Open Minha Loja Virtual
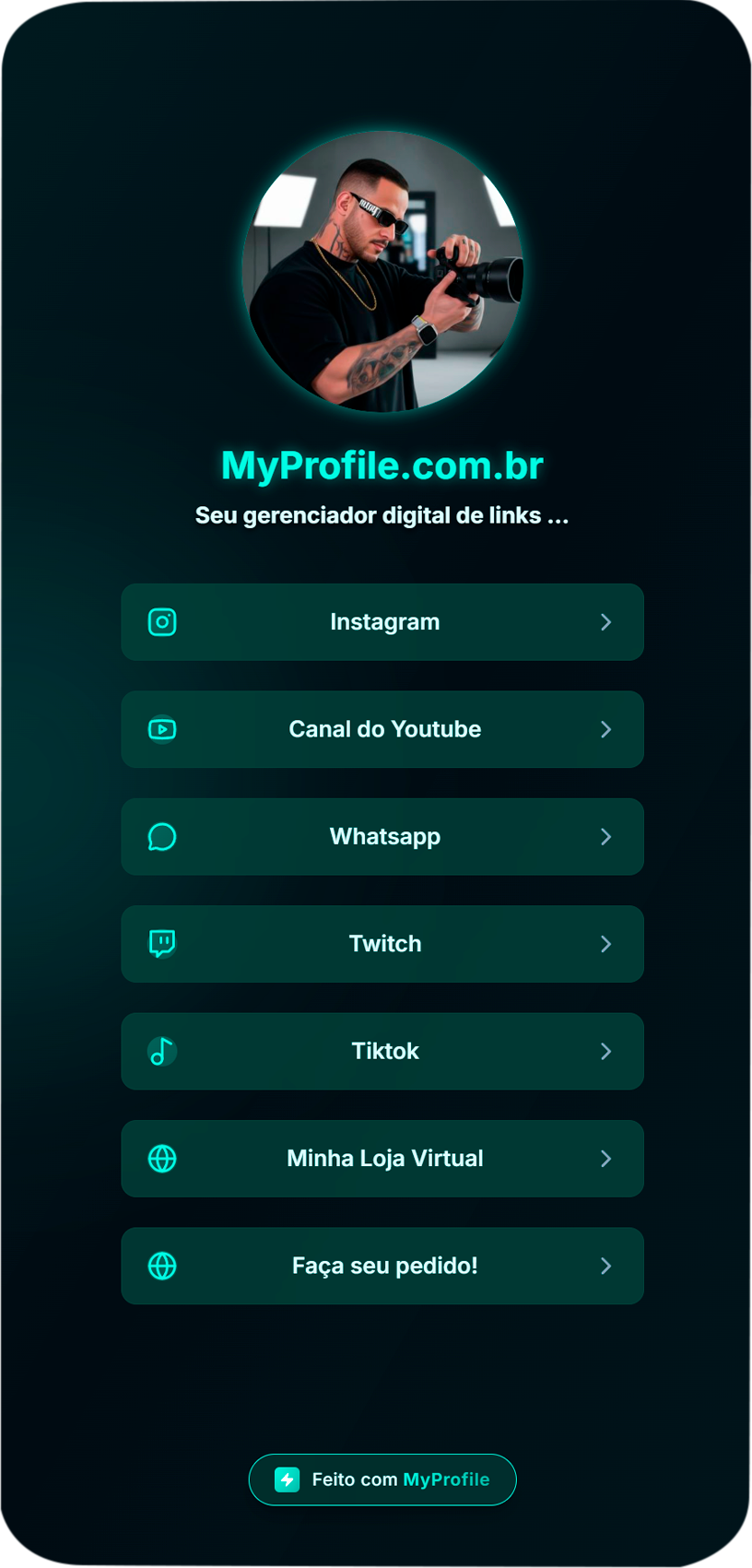 point(382,1159)
